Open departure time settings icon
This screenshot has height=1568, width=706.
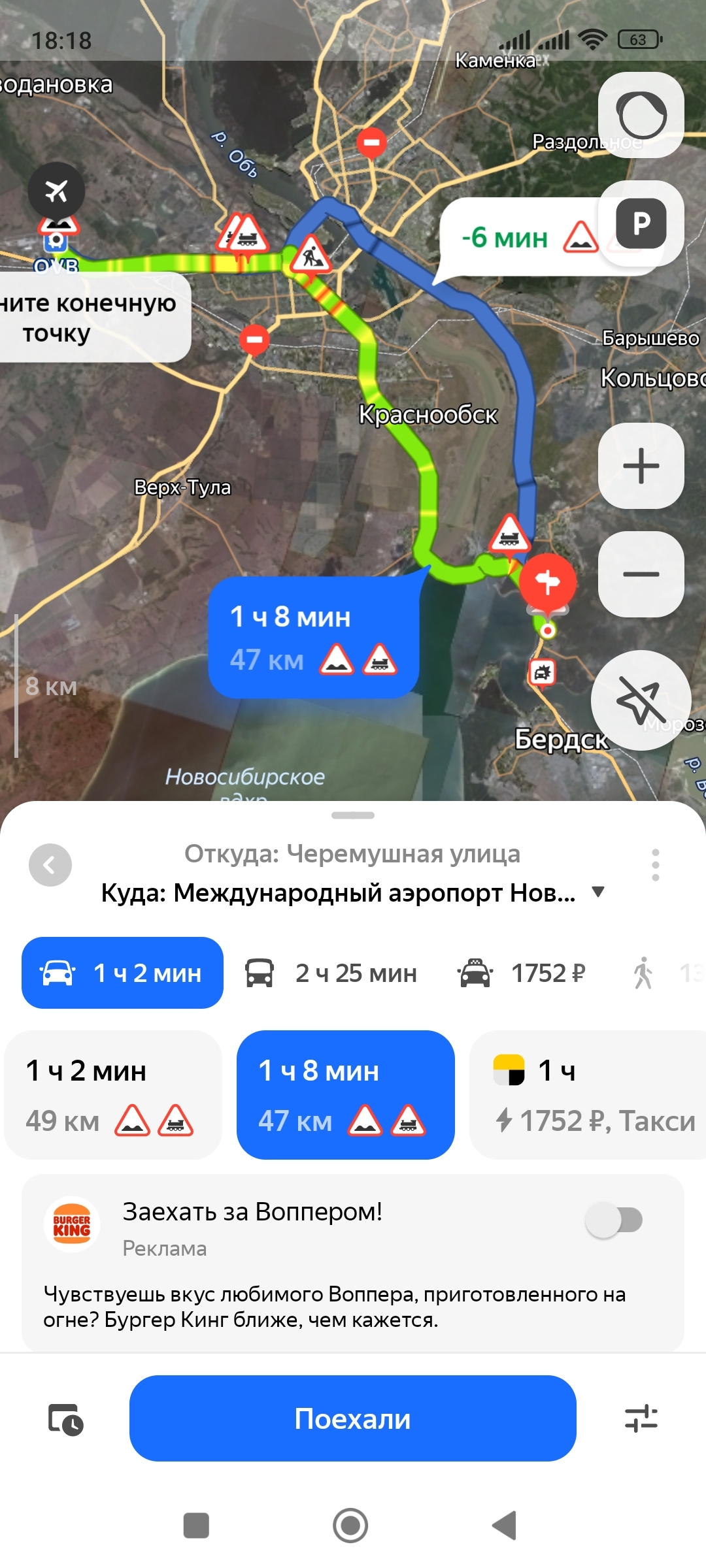65,1419
